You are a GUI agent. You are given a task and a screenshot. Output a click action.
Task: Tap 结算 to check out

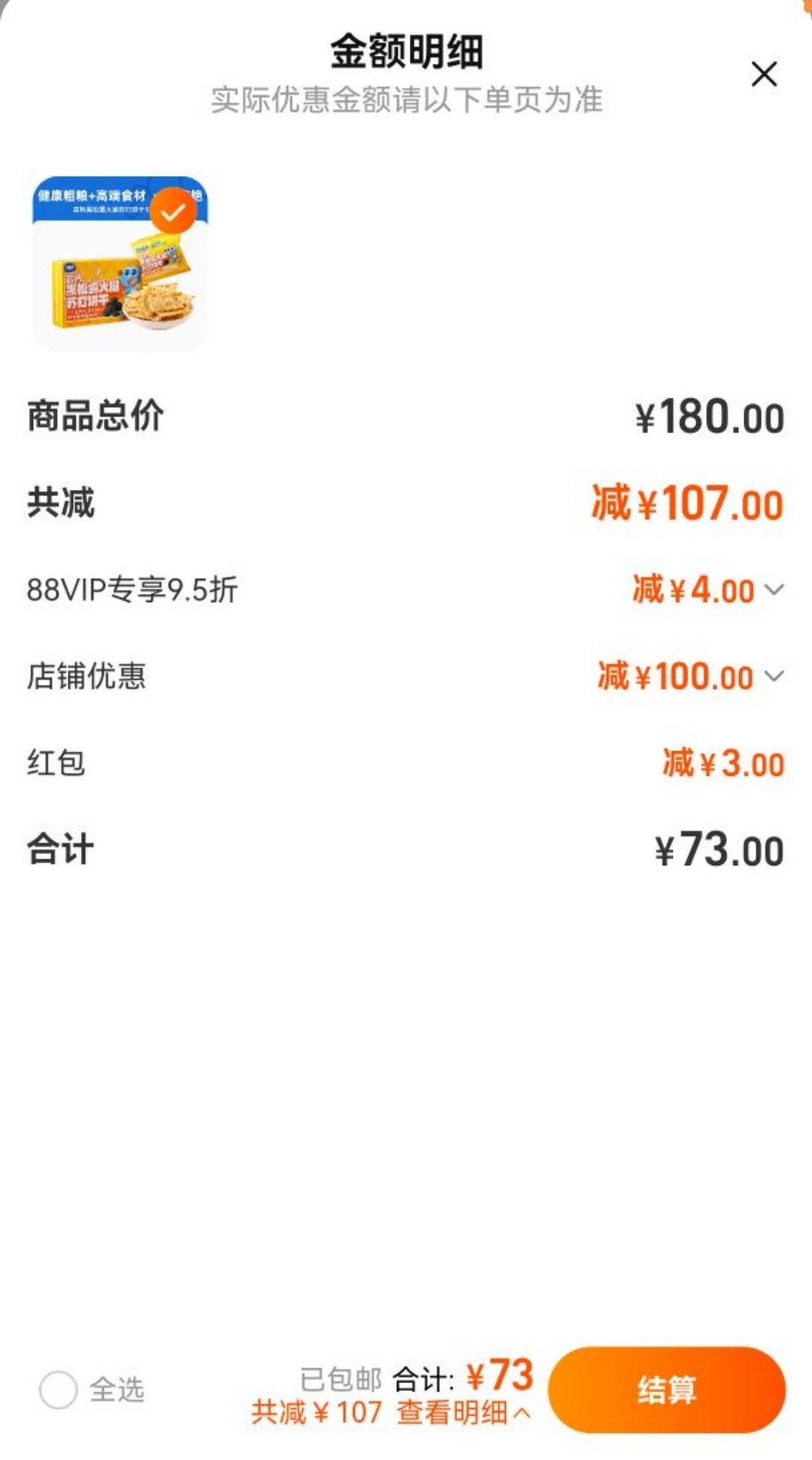666,1389
